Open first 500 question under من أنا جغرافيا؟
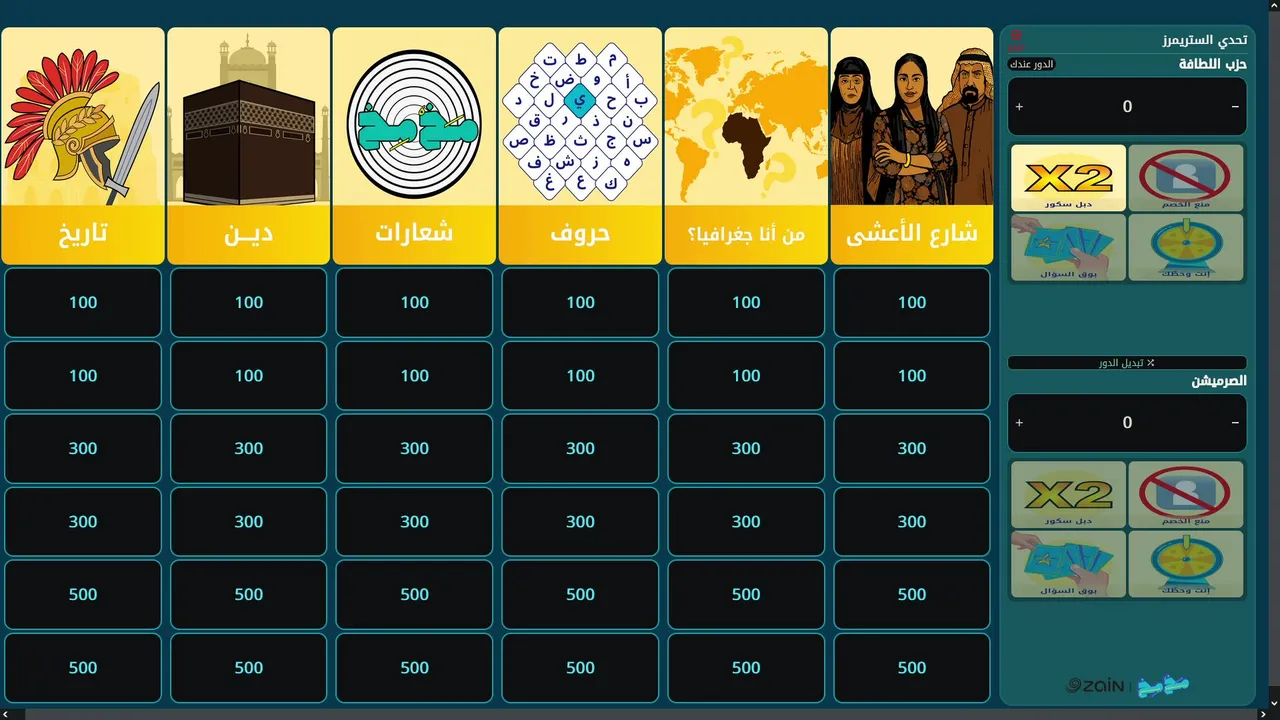1280x720 pixels. 747,594
